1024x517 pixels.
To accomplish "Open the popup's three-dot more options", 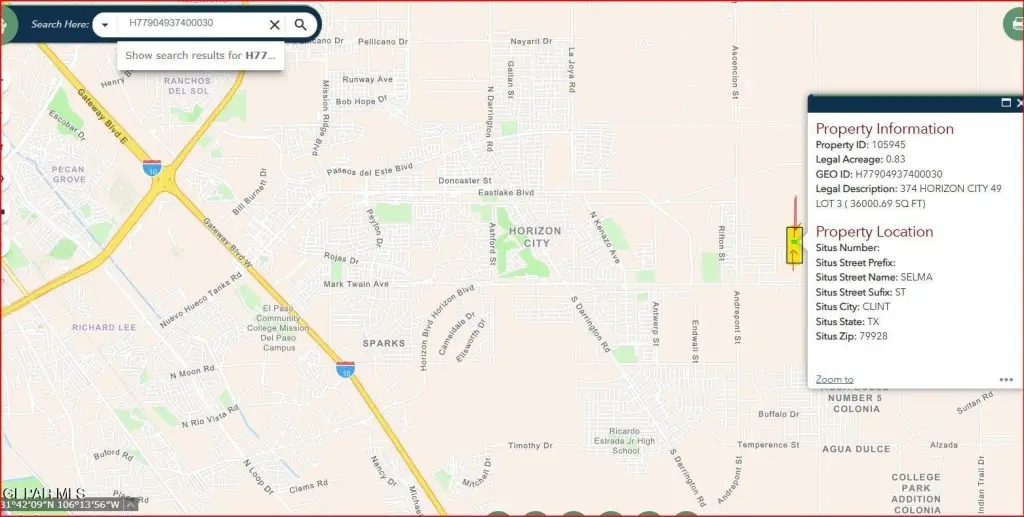I will pos(1006,379).
